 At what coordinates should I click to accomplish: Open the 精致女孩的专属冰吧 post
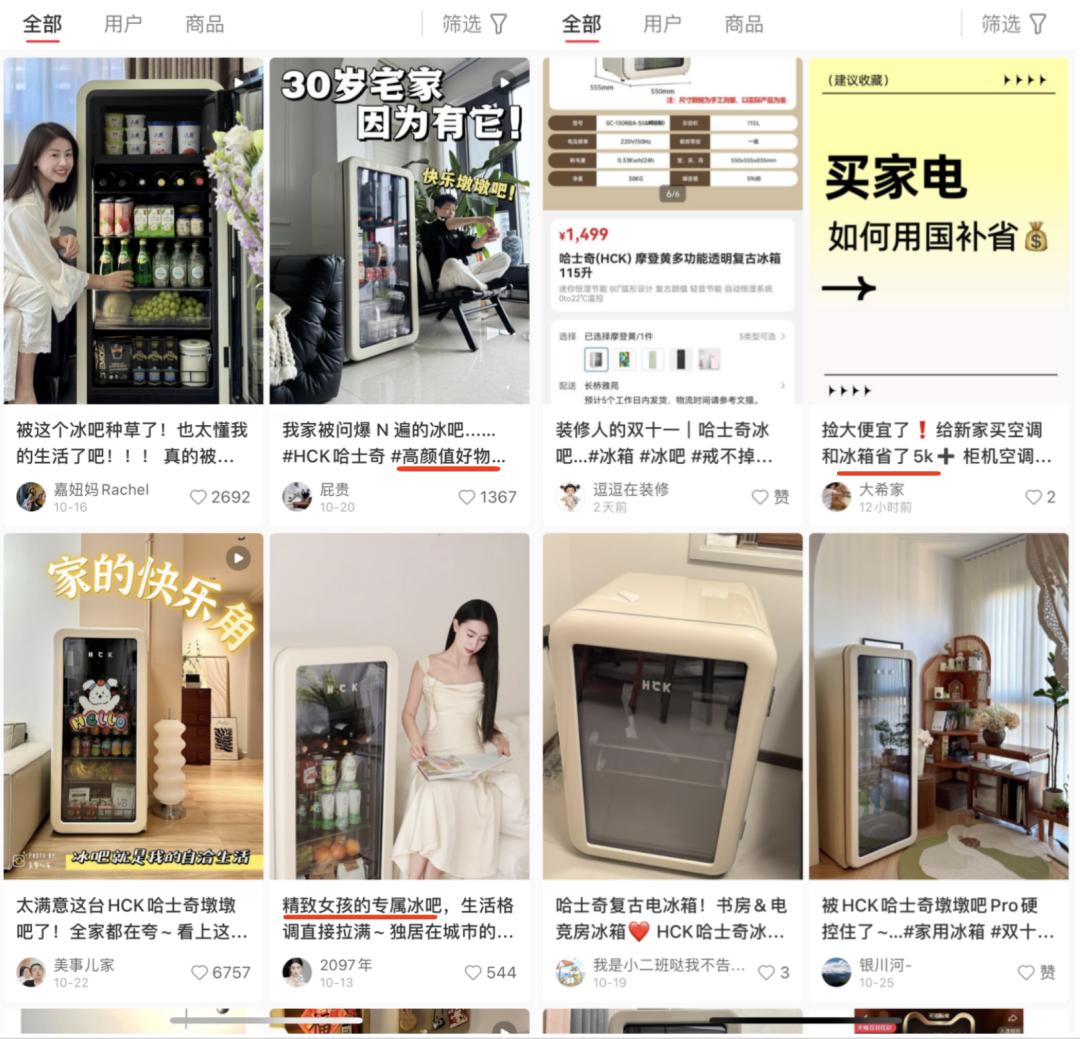coord(399,706)
